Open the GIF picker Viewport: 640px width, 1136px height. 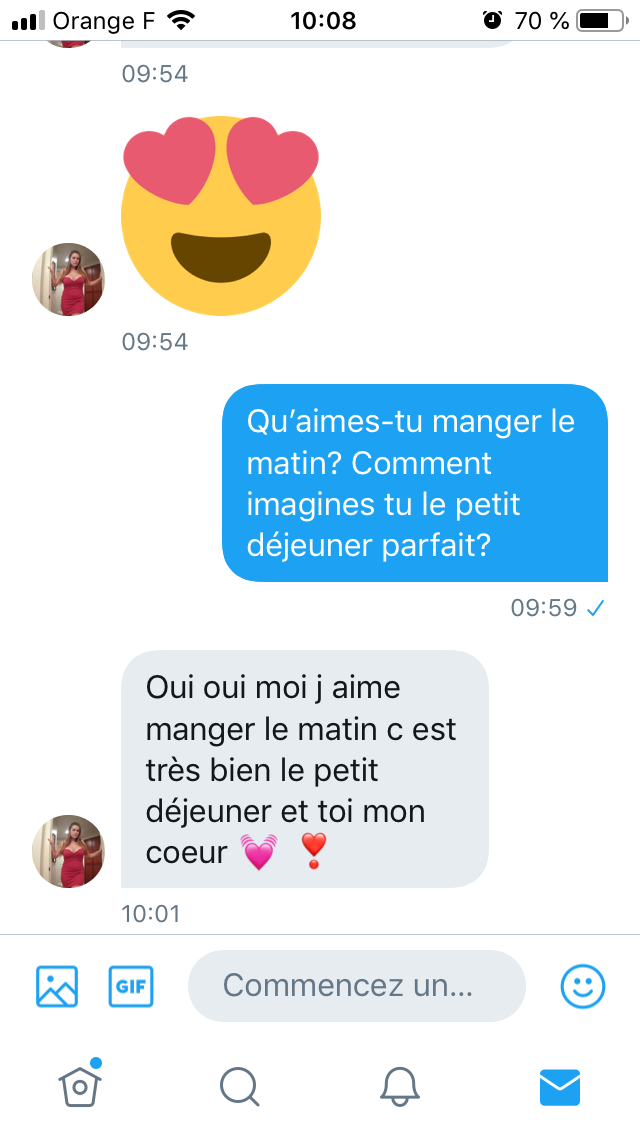(131, 986)
